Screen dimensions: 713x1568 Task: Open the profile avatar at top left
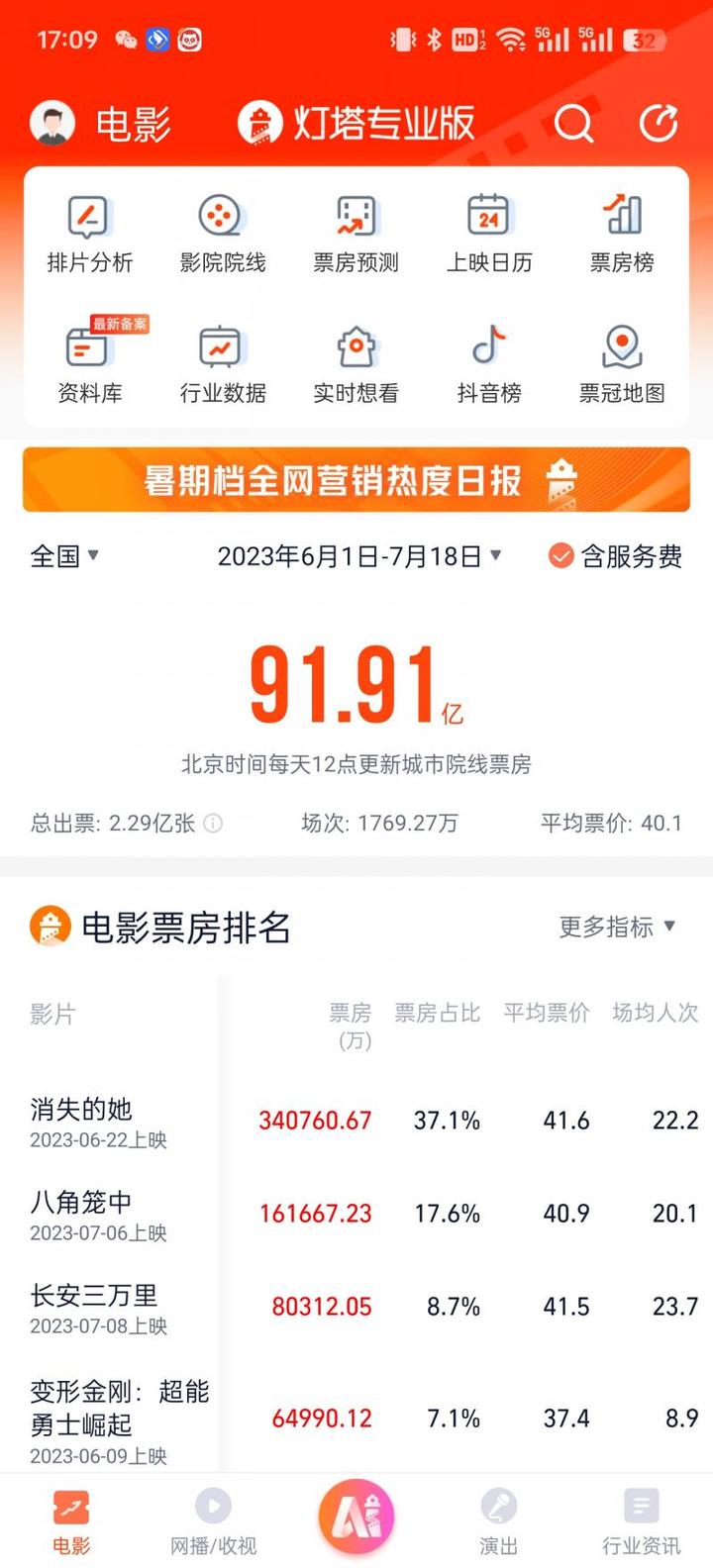point(53,124)
